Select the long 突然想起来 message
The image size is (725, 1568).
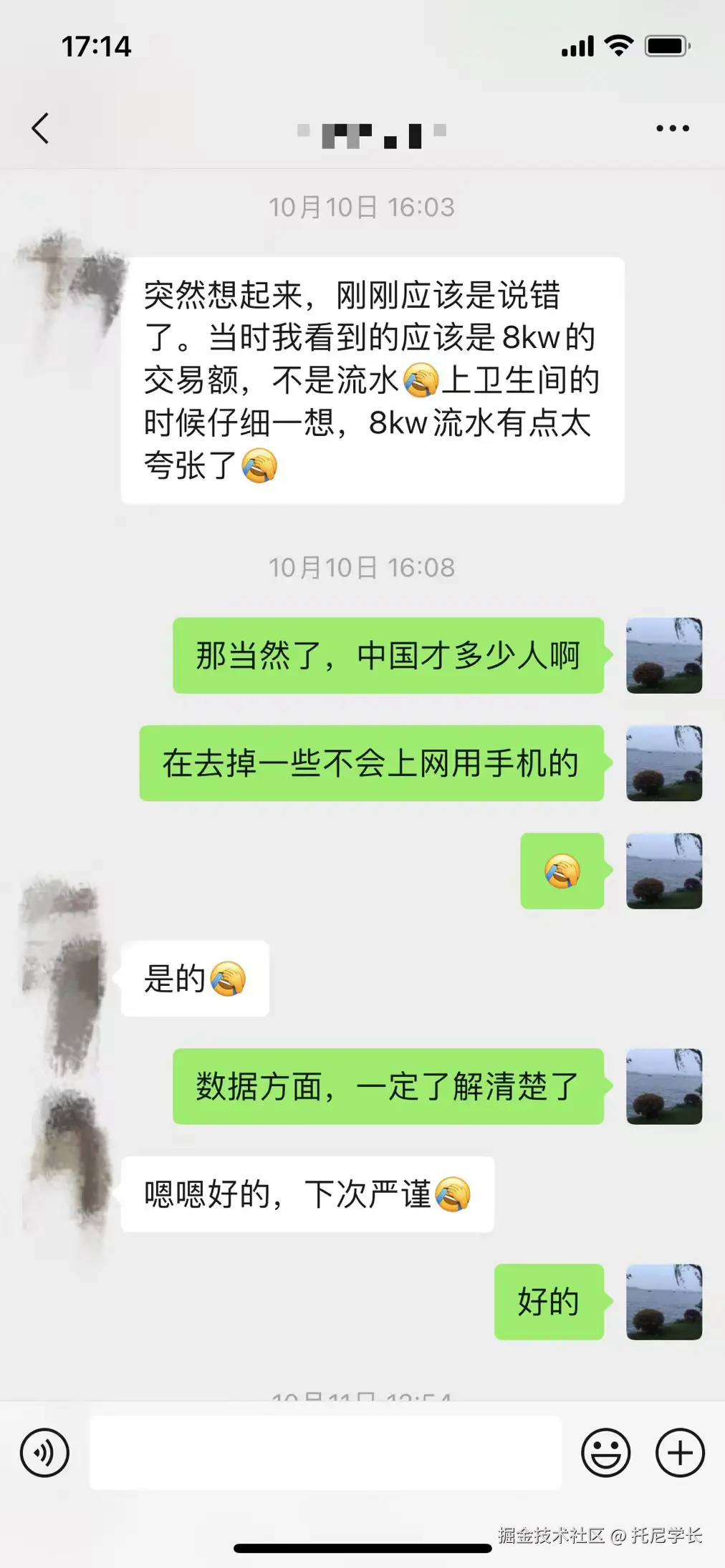[373, 379]
